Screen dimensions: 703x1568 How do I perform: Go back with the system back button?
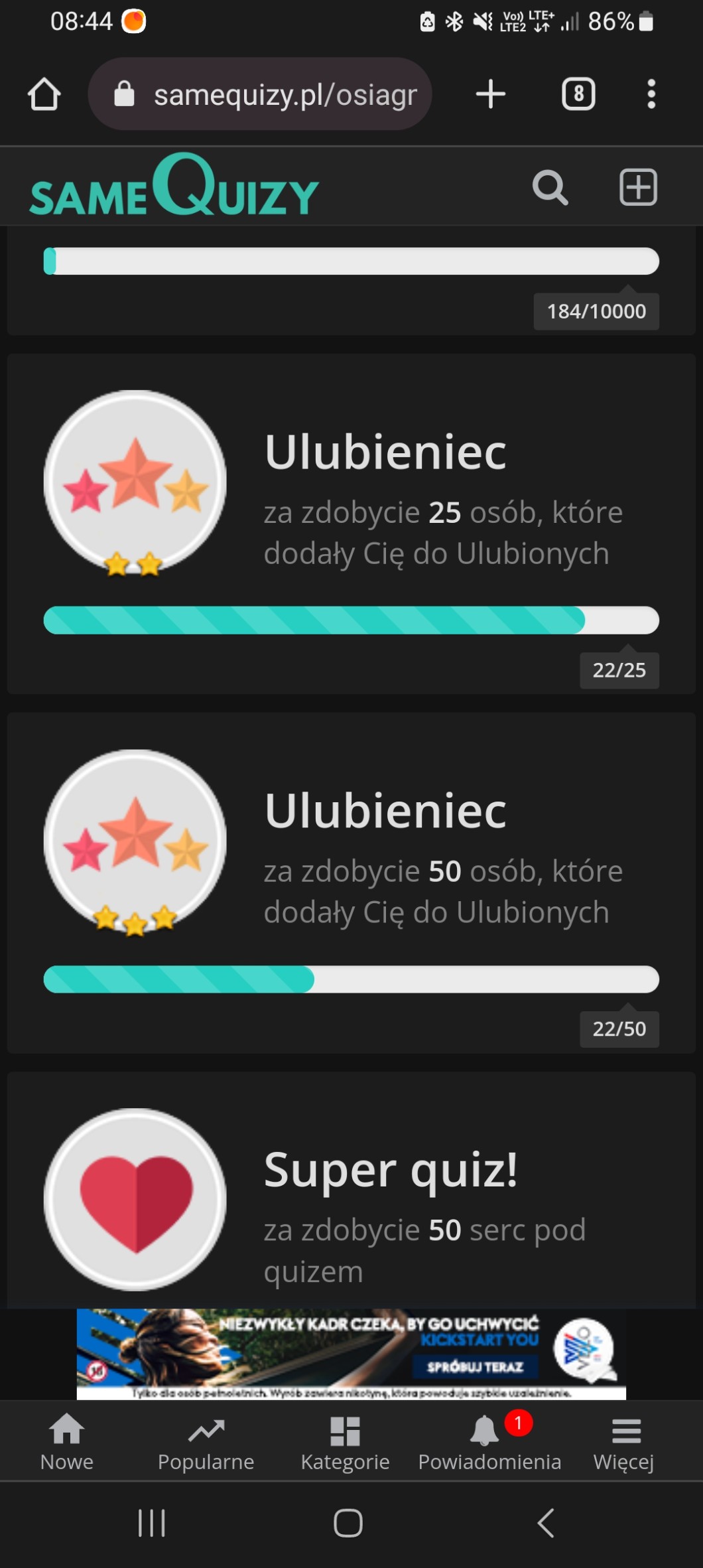click(546, 1523)
